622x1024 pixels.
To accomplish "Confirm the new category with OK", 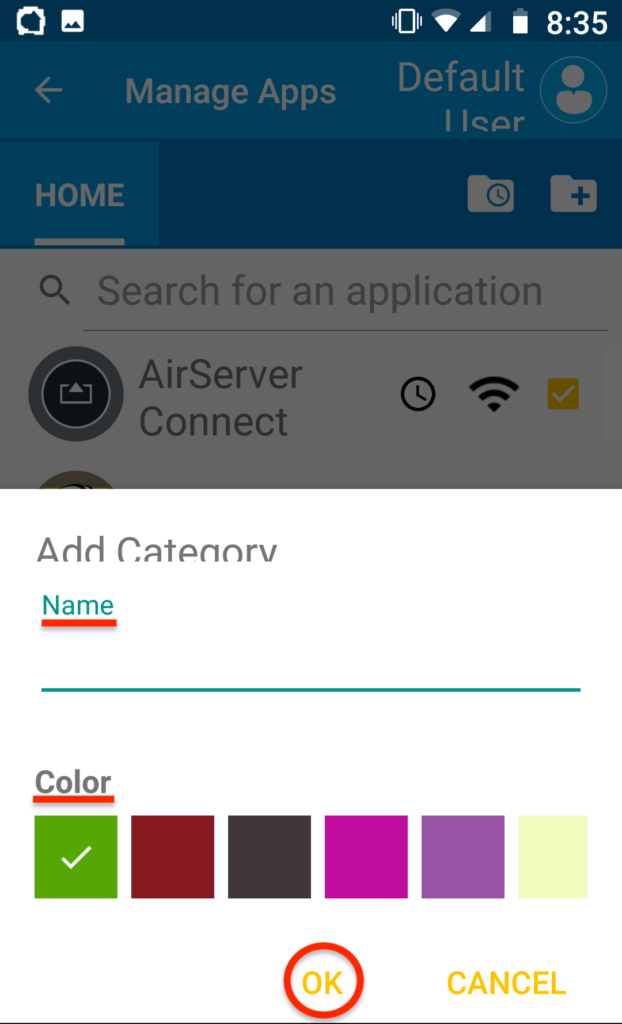I will click(323, 982).
